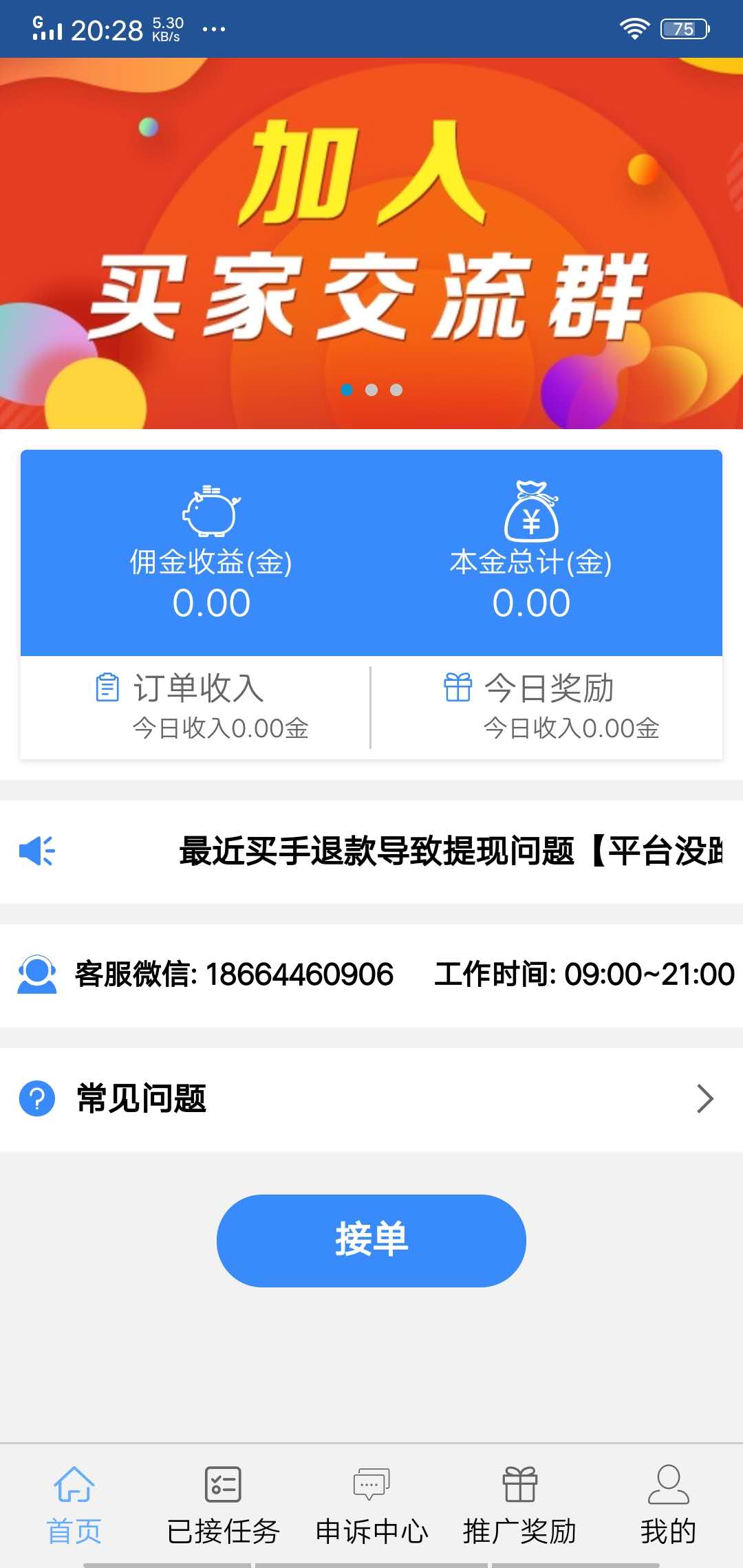This screenshot has width=743, height=1568.
Task: Select the third carousel indicator dot
Action: 397,389
